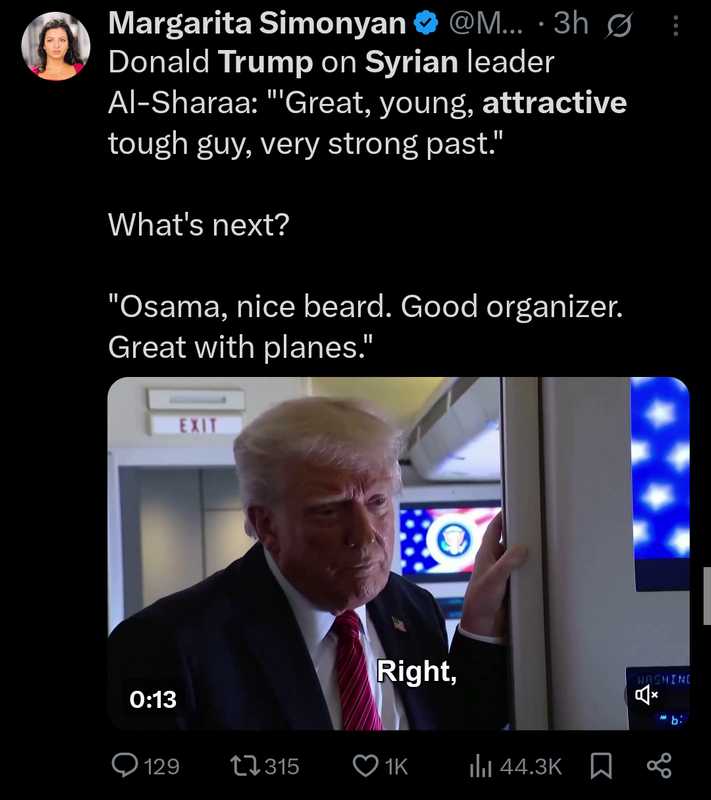Open Margarita Simonyan's profile picture
The height and width of the screenshot is (800, 711).
[56, 45]
